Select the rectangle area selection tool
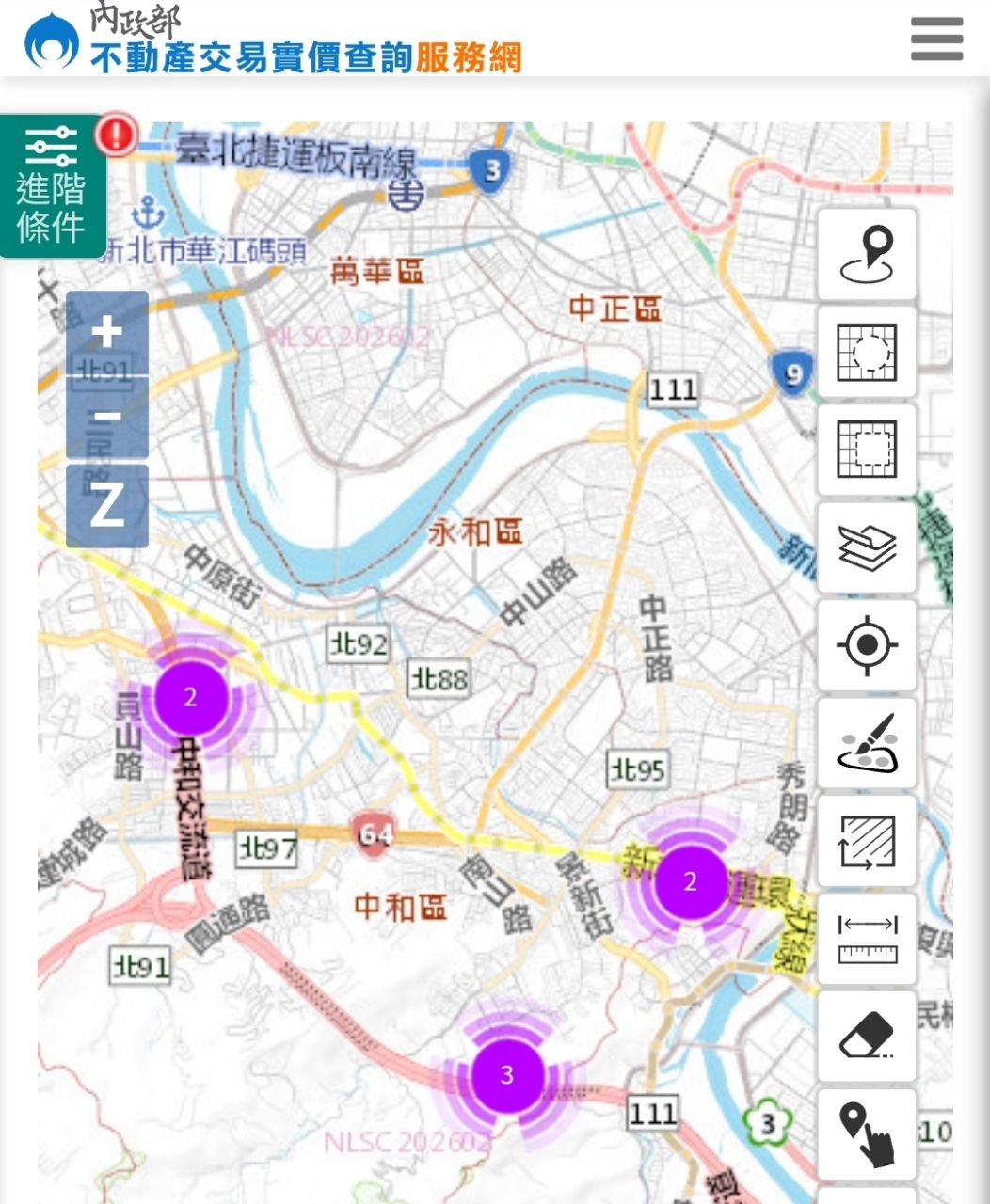Image resolution: width=990 pixels, height=1204 pixels. click(x=867, y=450)
